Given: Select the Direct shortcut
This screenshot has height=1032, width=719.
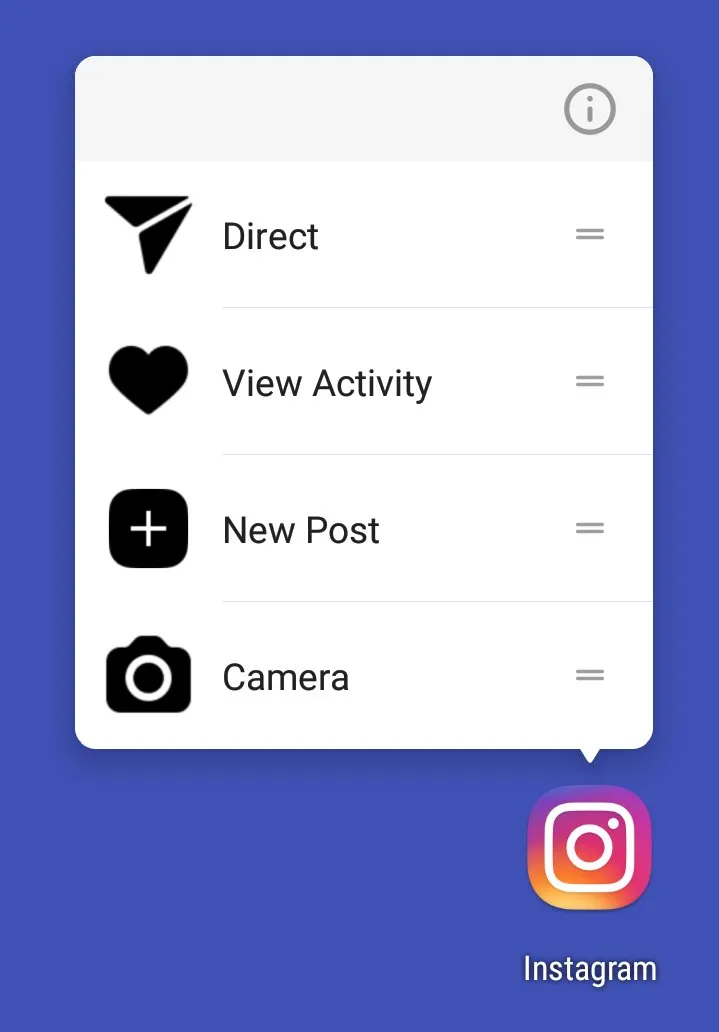Looking at the screenshot, I should (270, 236).
